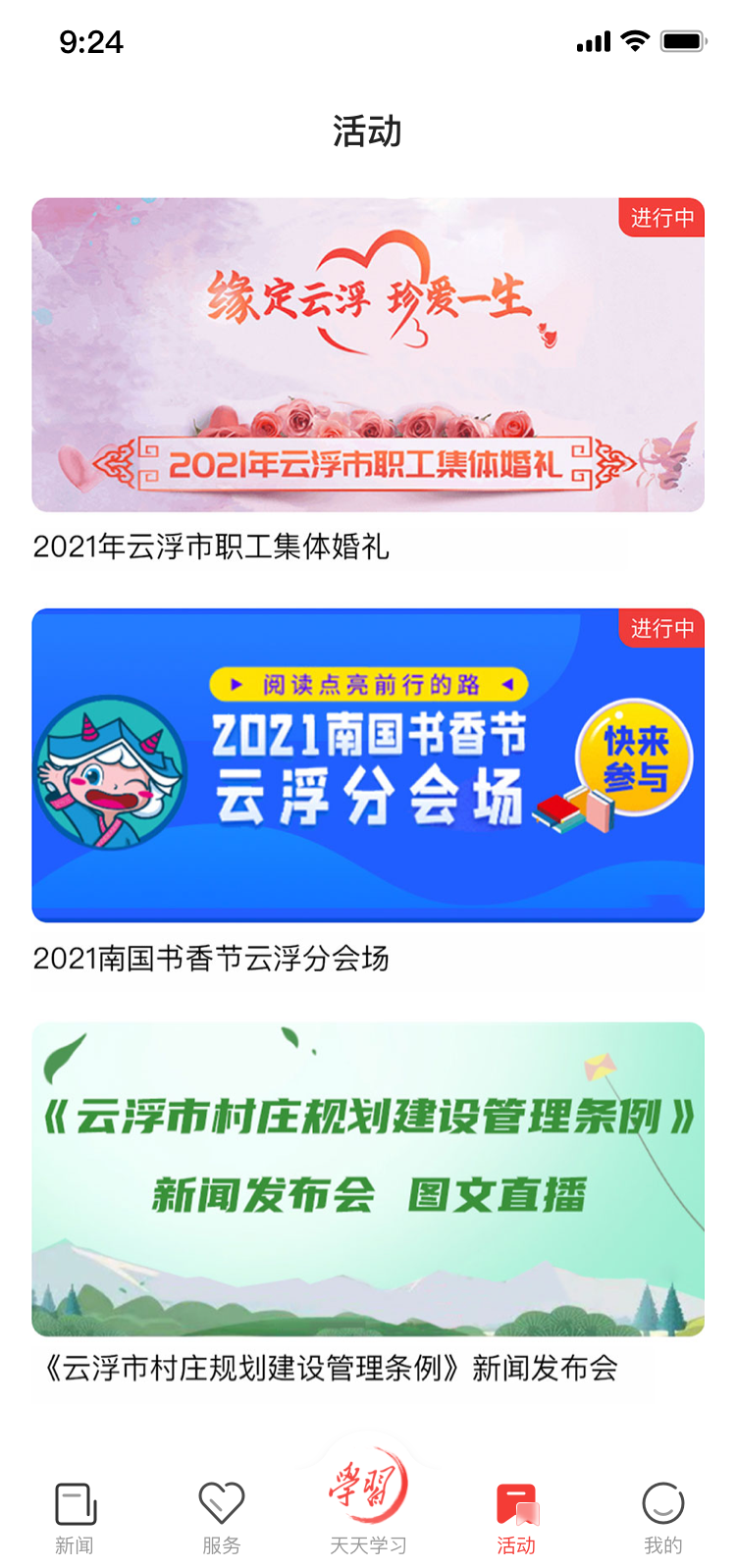Tap the 天天学习 study icon

click(x=368, y=1491)
